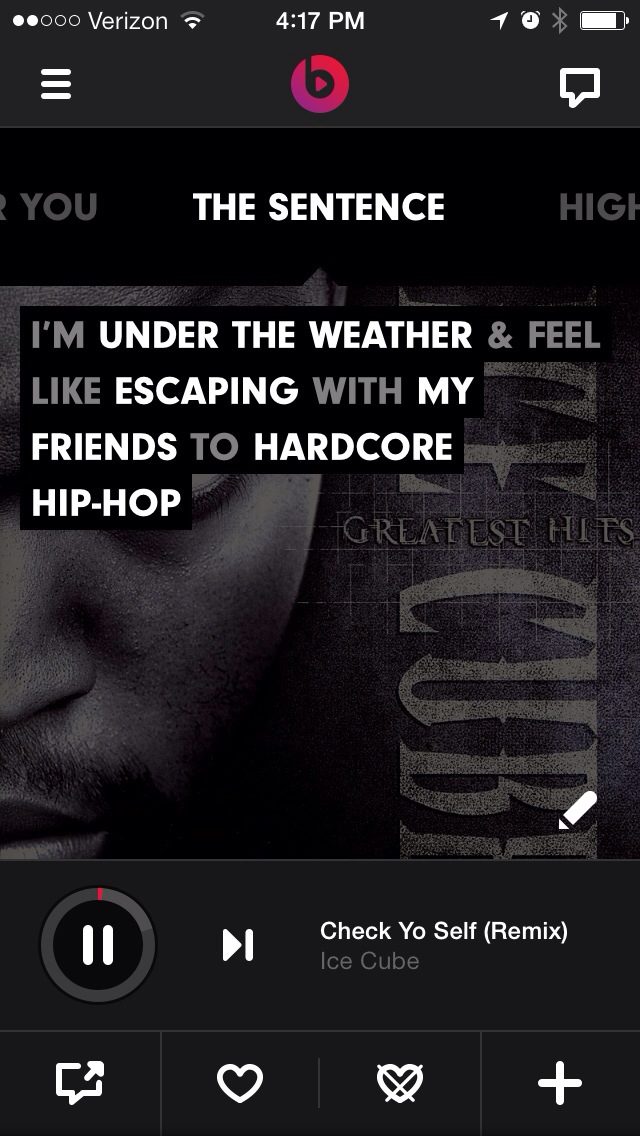This screenshot has width=640, height=1136.
Task: Change the phrase "Under the Weather"
Action: (285, 335)
